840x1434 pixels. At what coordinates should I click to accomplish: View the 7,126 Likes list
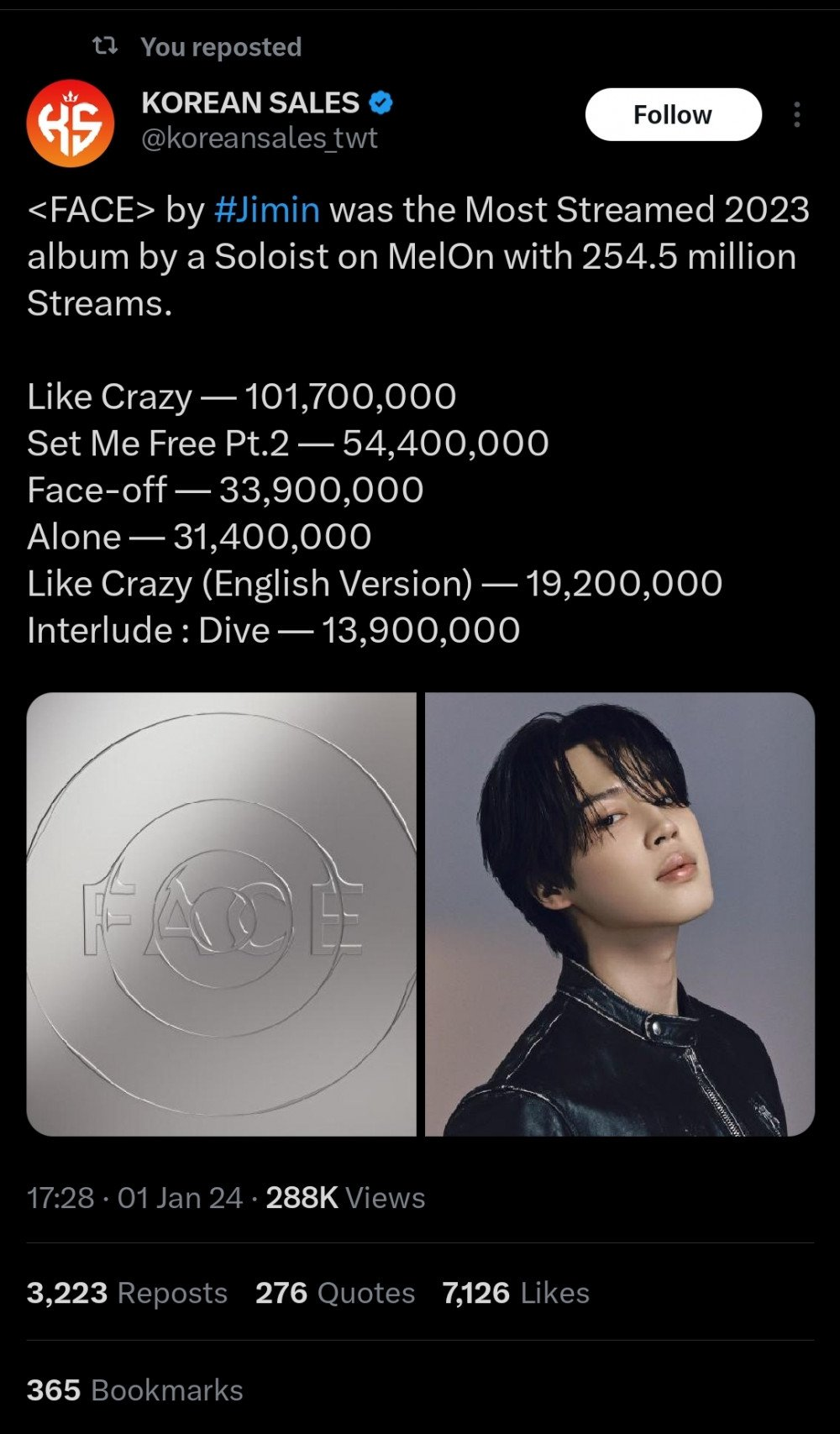click(x=516, y=1293)
